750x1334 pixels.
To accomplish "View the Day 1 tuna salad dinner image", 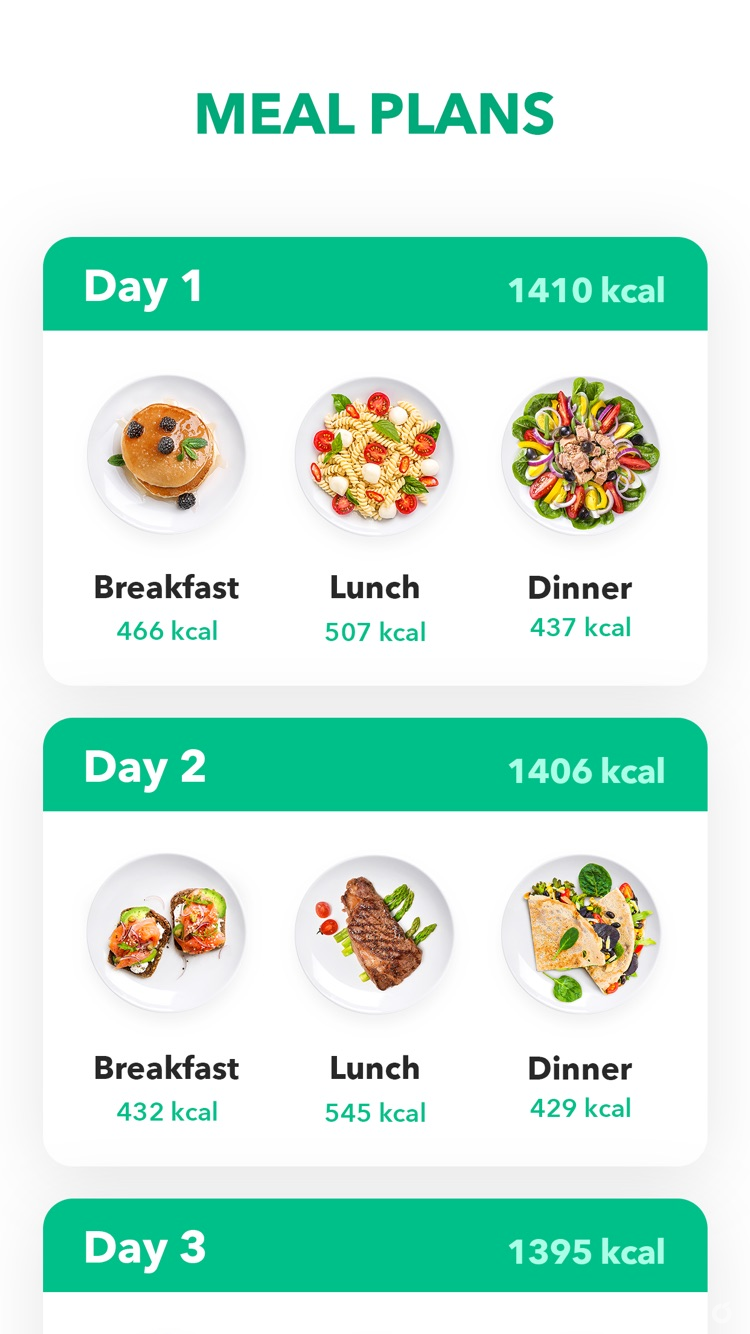I will (582, 456).
